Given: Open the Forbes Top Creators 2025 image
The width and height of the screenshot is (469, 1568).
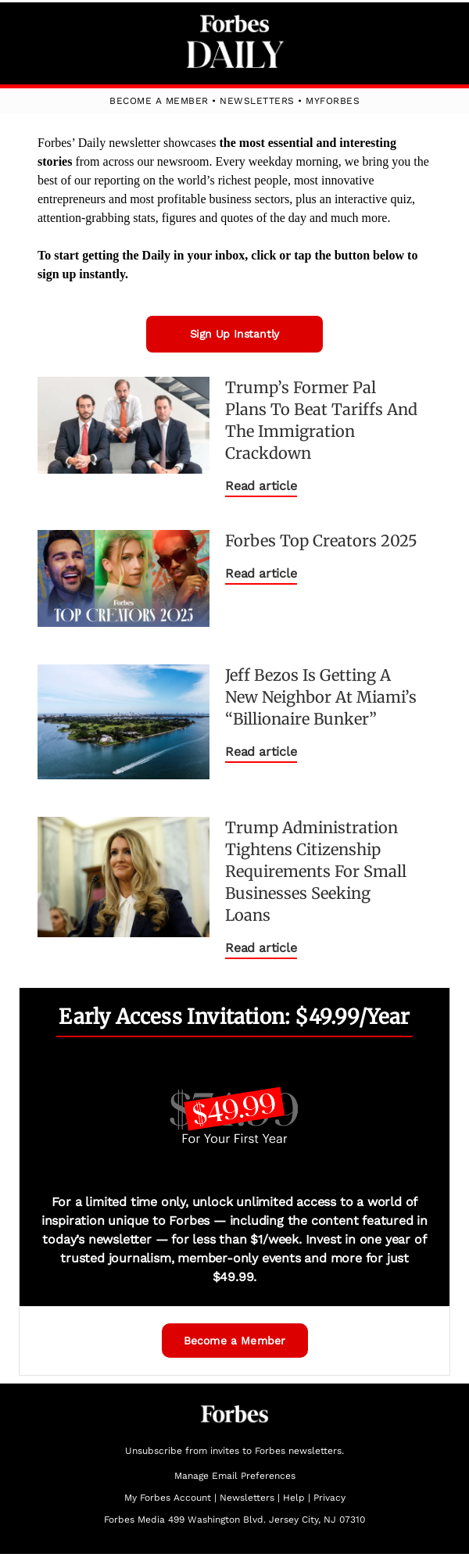Looking at the screenshot, I should pos(124,578).
